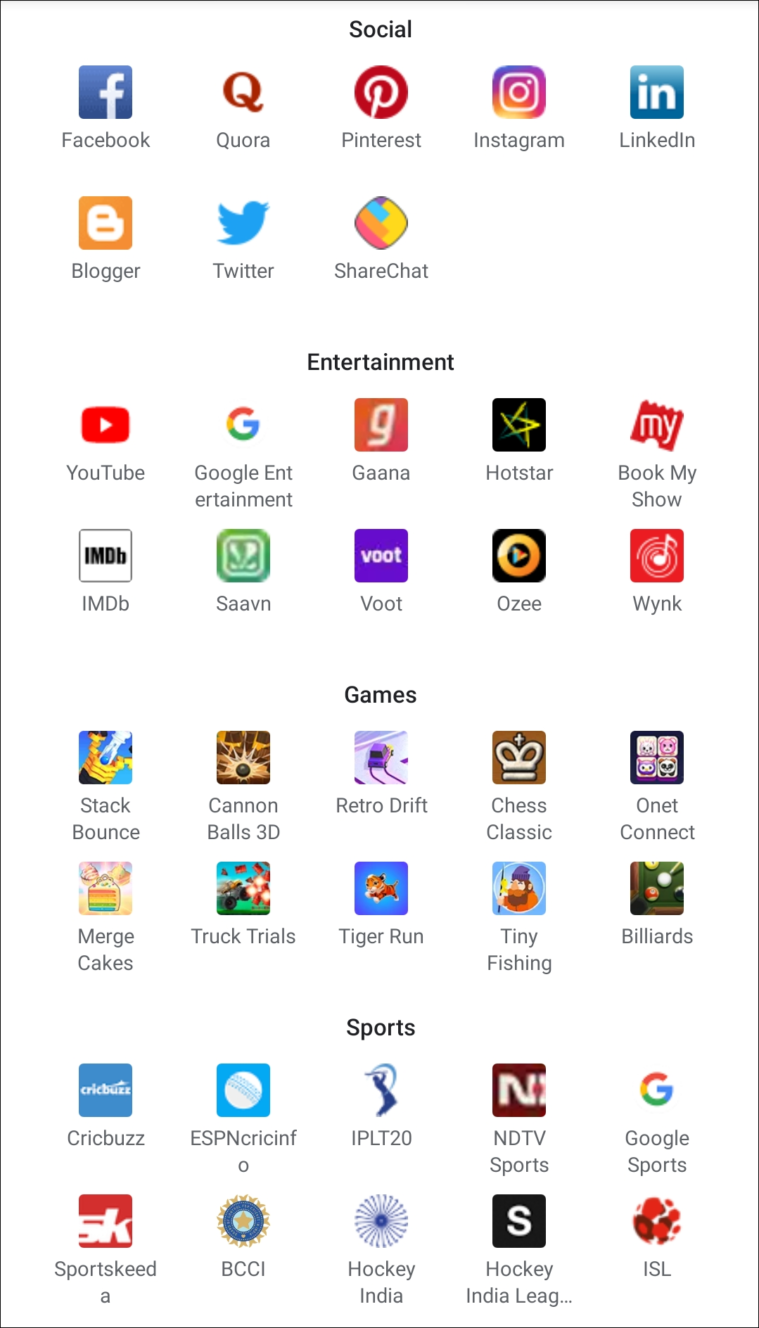Tap the Instagram icon
This screenshot has width=759, height=1328.
click(x=519, y=93)
